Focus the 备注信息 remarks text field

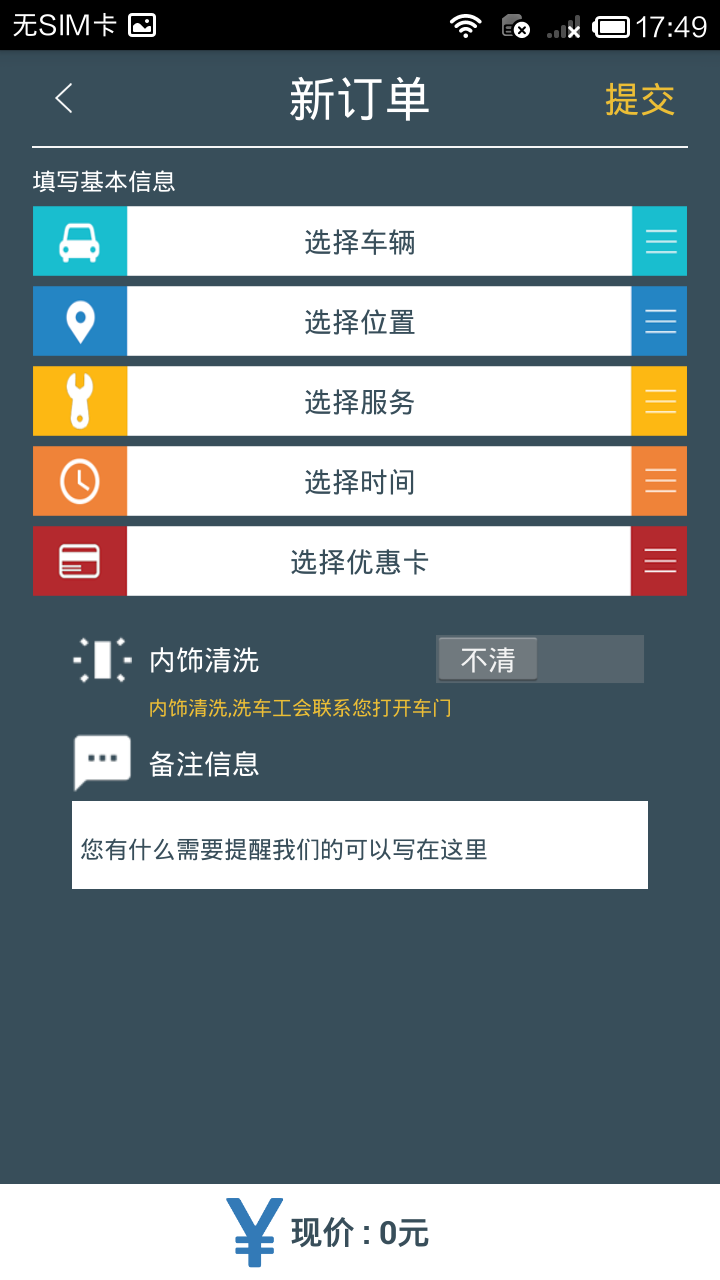(x=360, y=845)
